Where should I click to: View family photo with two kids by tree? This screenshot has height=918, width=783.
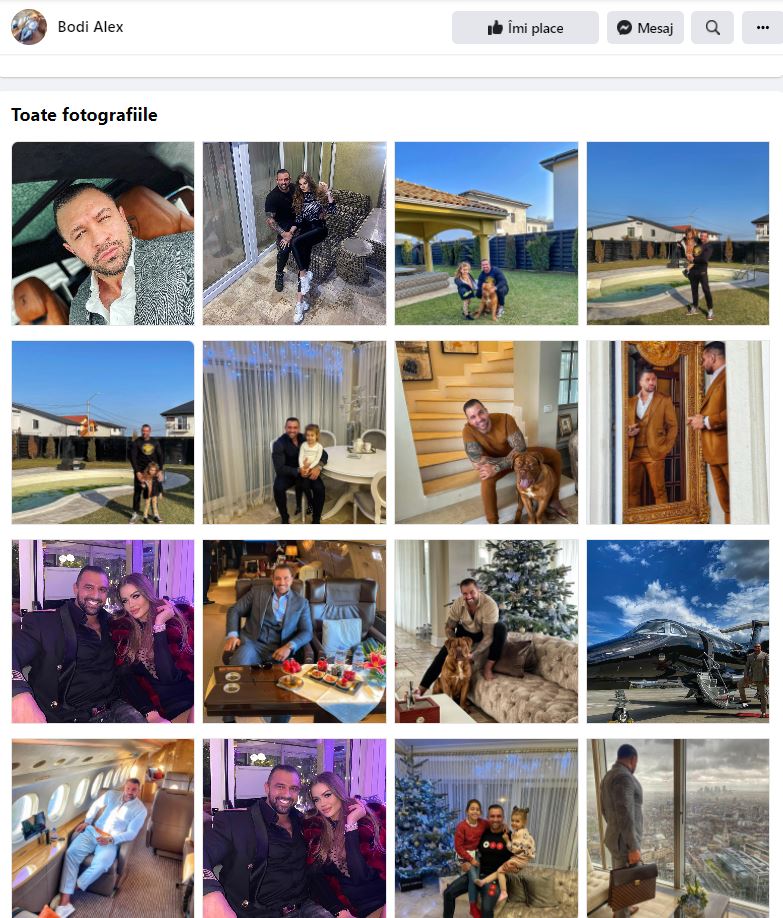486,828
